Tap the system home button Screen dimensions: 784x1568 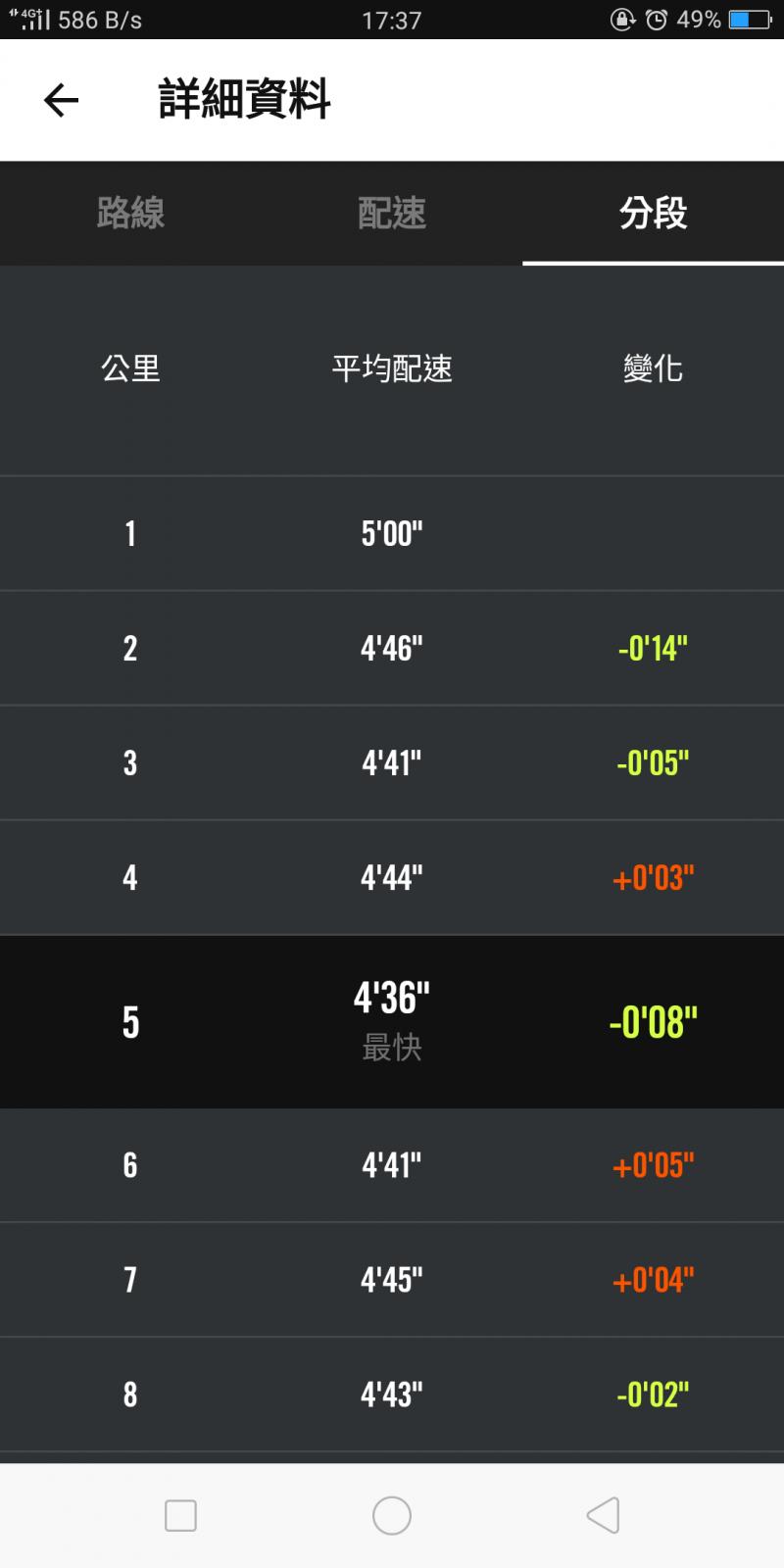(x=392, y=1515)
